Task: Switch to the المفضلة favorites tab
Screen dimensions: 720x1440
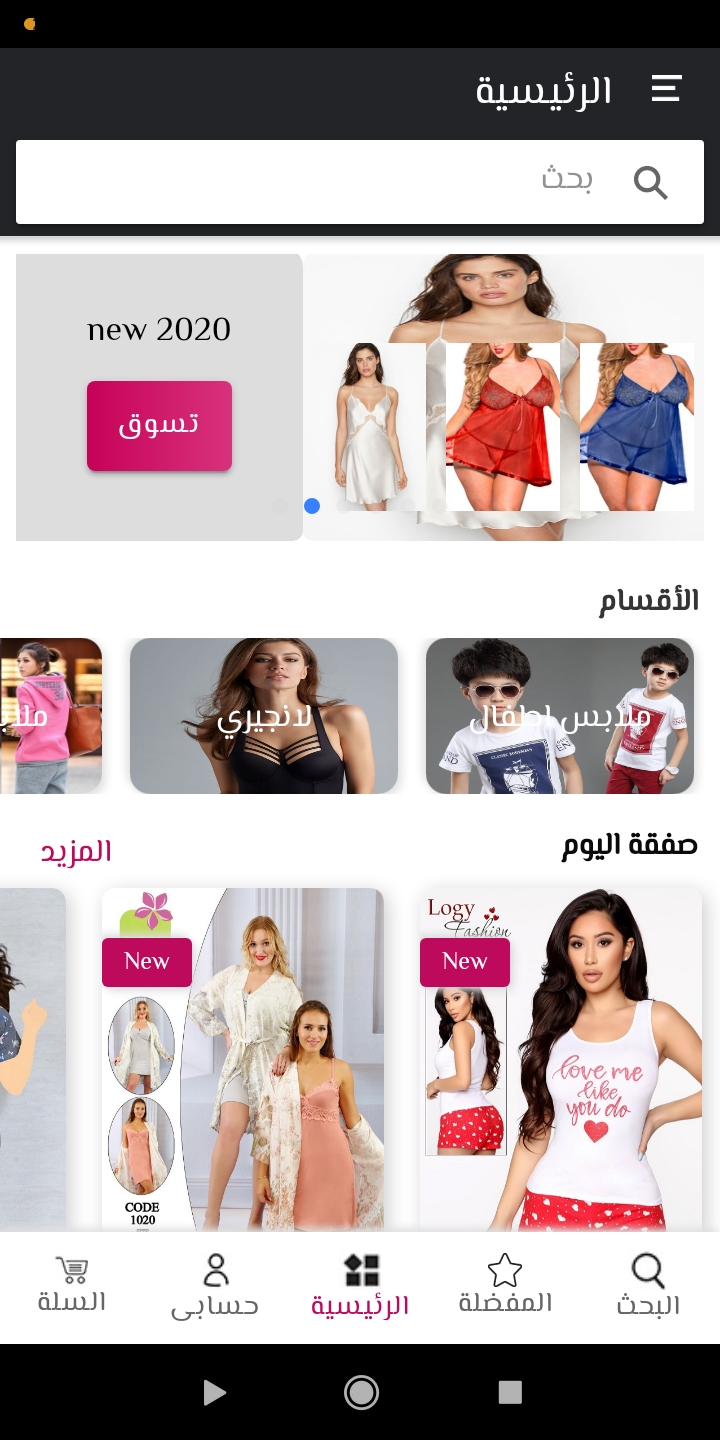Action: [x=505, y=1286]
